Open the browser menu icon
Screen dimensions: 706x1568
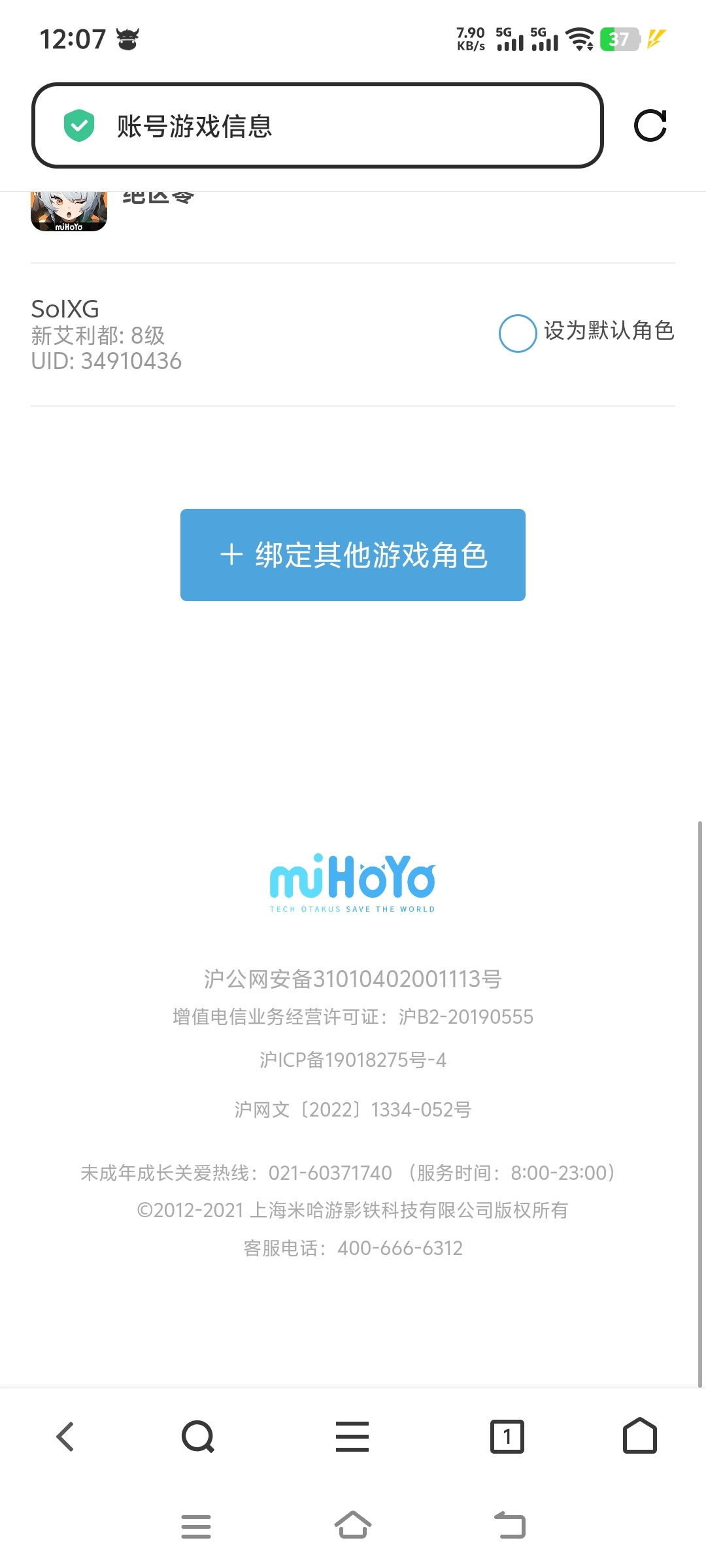click(x=352, y=1437)
